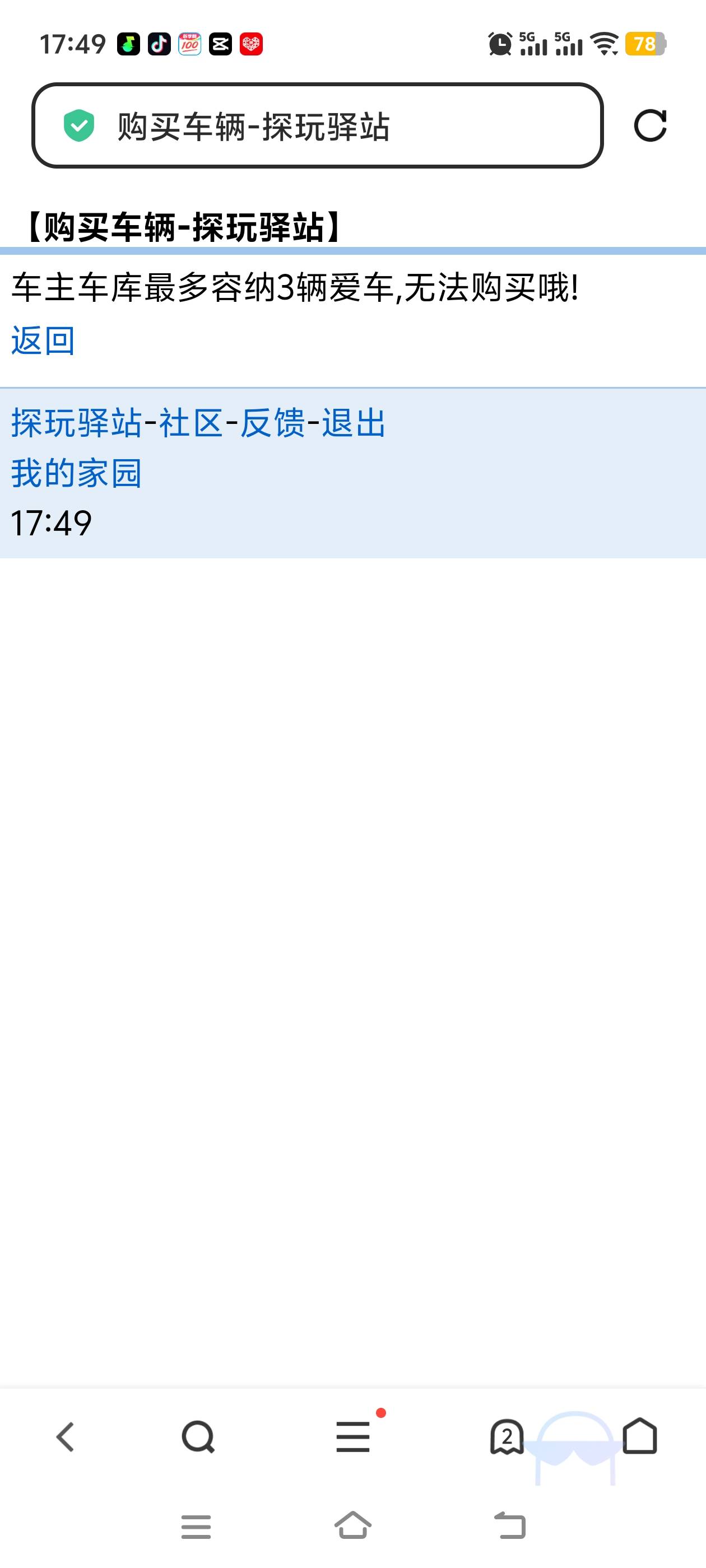Tap the system back button
Viewport: 706px width, 1568px height.
point(509,1526)
